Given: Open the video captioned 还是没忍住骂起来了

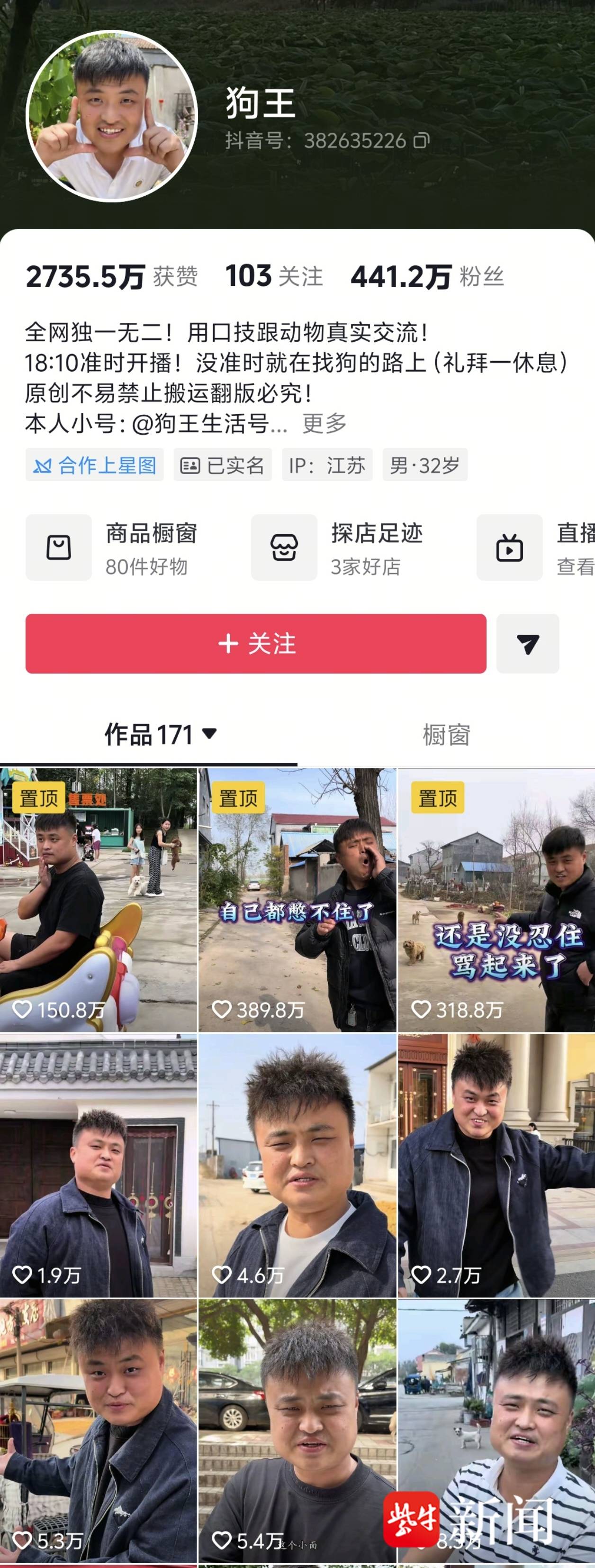Looking at the screenshot, I should click(x=496, y=900).
